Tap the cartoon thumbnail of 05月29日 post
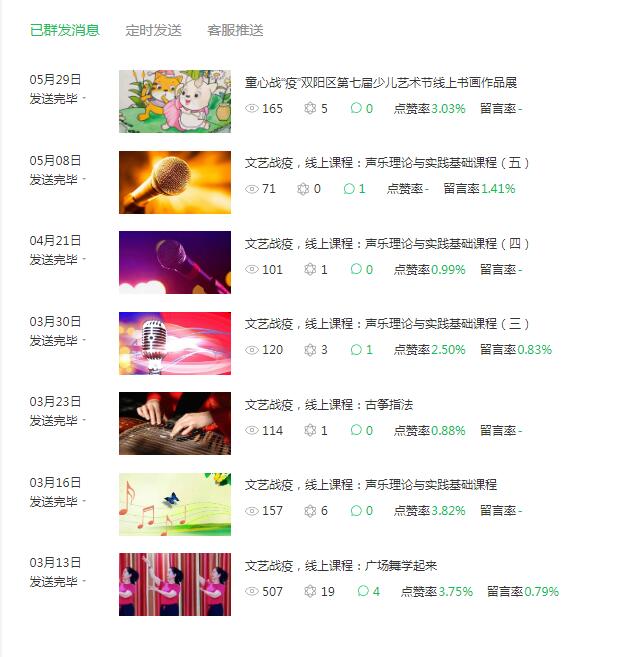The width and height of the screenshot is (638, 657). (x=174, y=101)
